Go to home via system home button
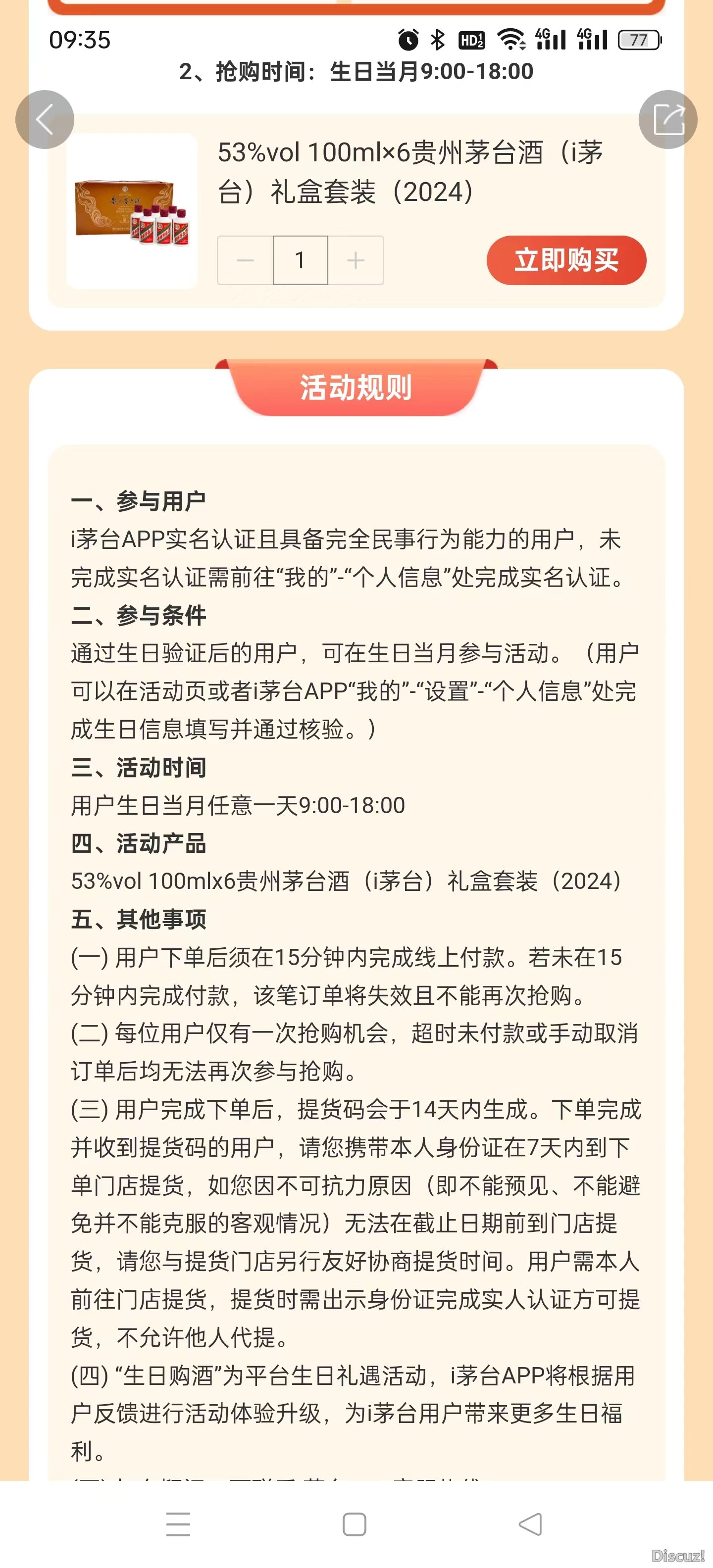This screenshot has width=713, height=1568. (355, 1524)
